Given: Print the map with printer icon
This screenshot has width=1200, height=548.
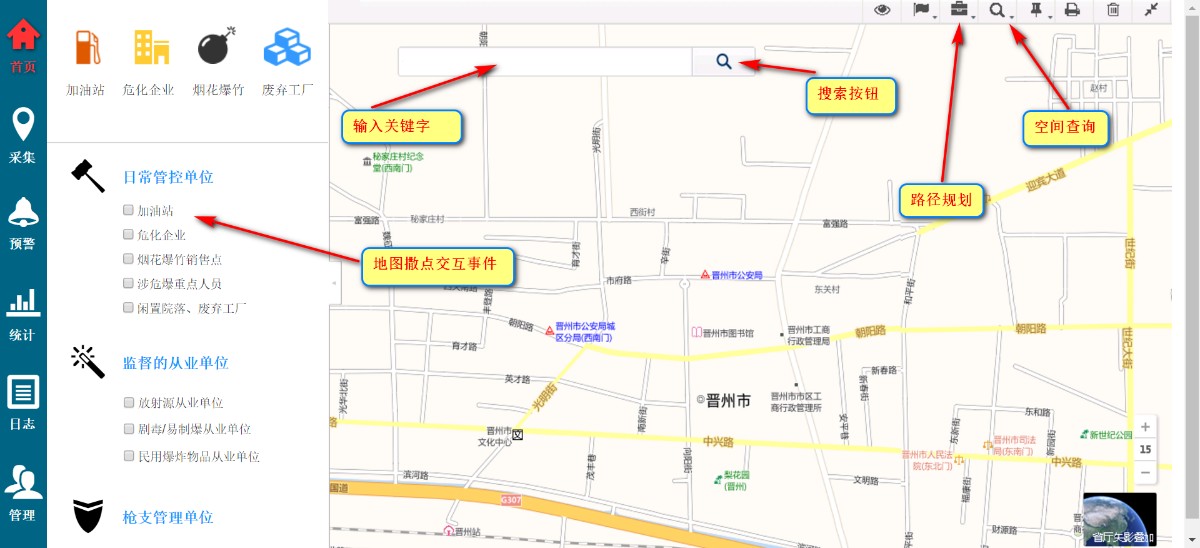Looking at the screenshot, I should [x=1072, y=10].
